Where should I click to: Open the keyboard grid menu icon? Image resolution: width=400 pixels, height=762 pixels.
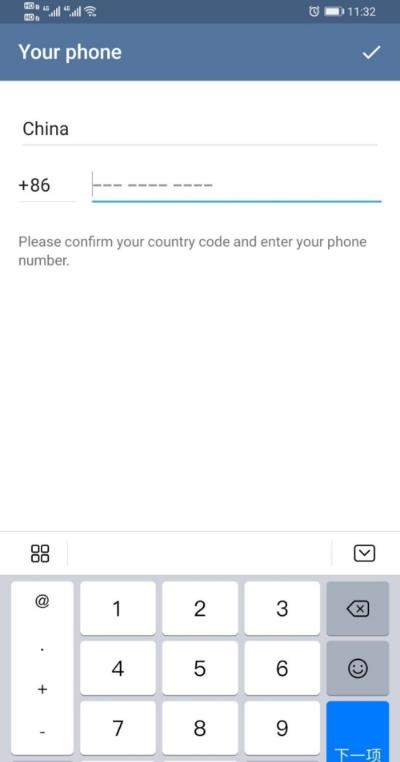(x=40, y=553)
